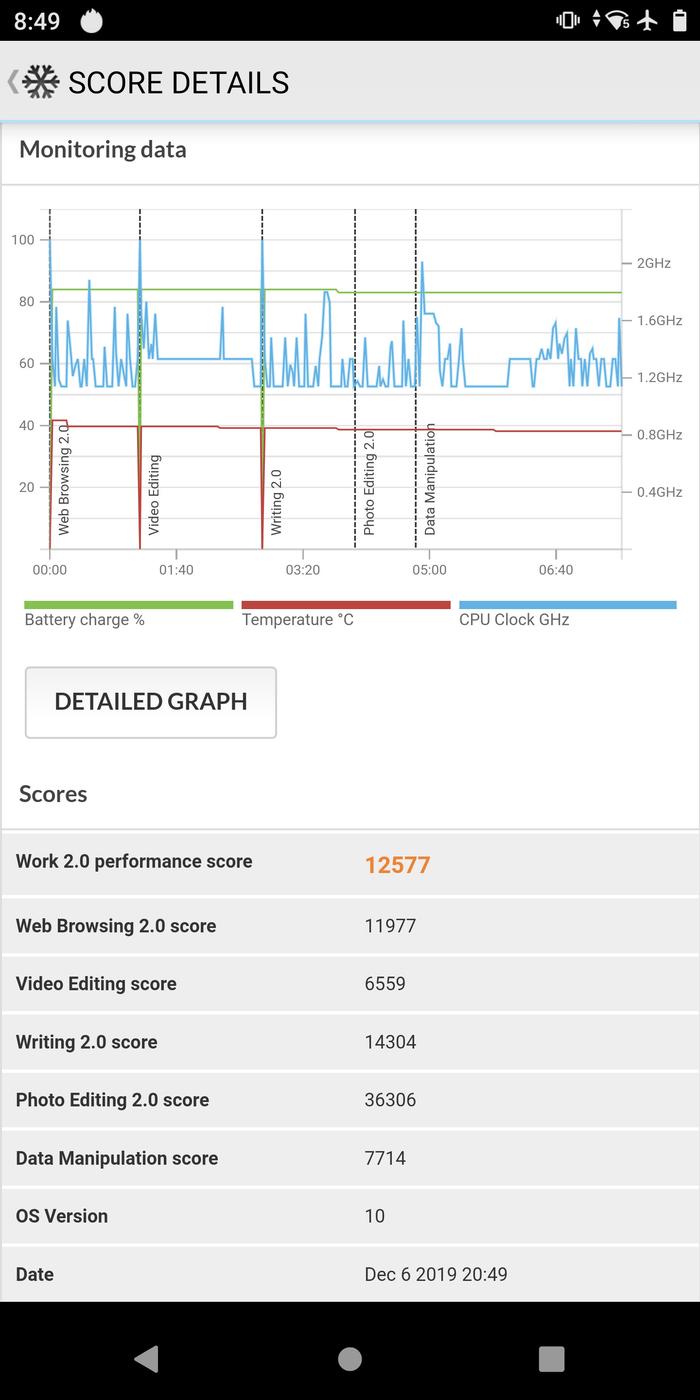Go to the home screen
Image resolution: width=700 pixels, height=1400 pixels.
click(x=350, y=1357)
